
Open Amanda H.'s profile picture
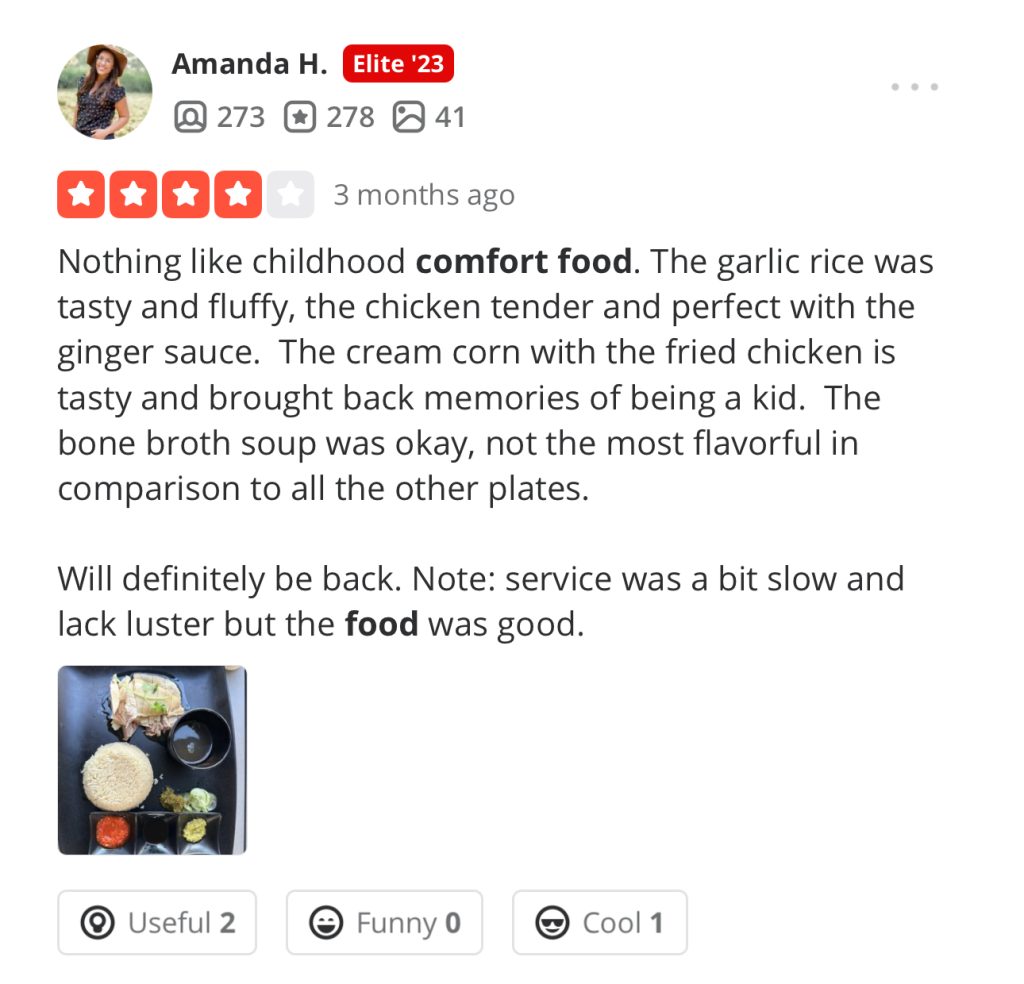coord(105,92)
